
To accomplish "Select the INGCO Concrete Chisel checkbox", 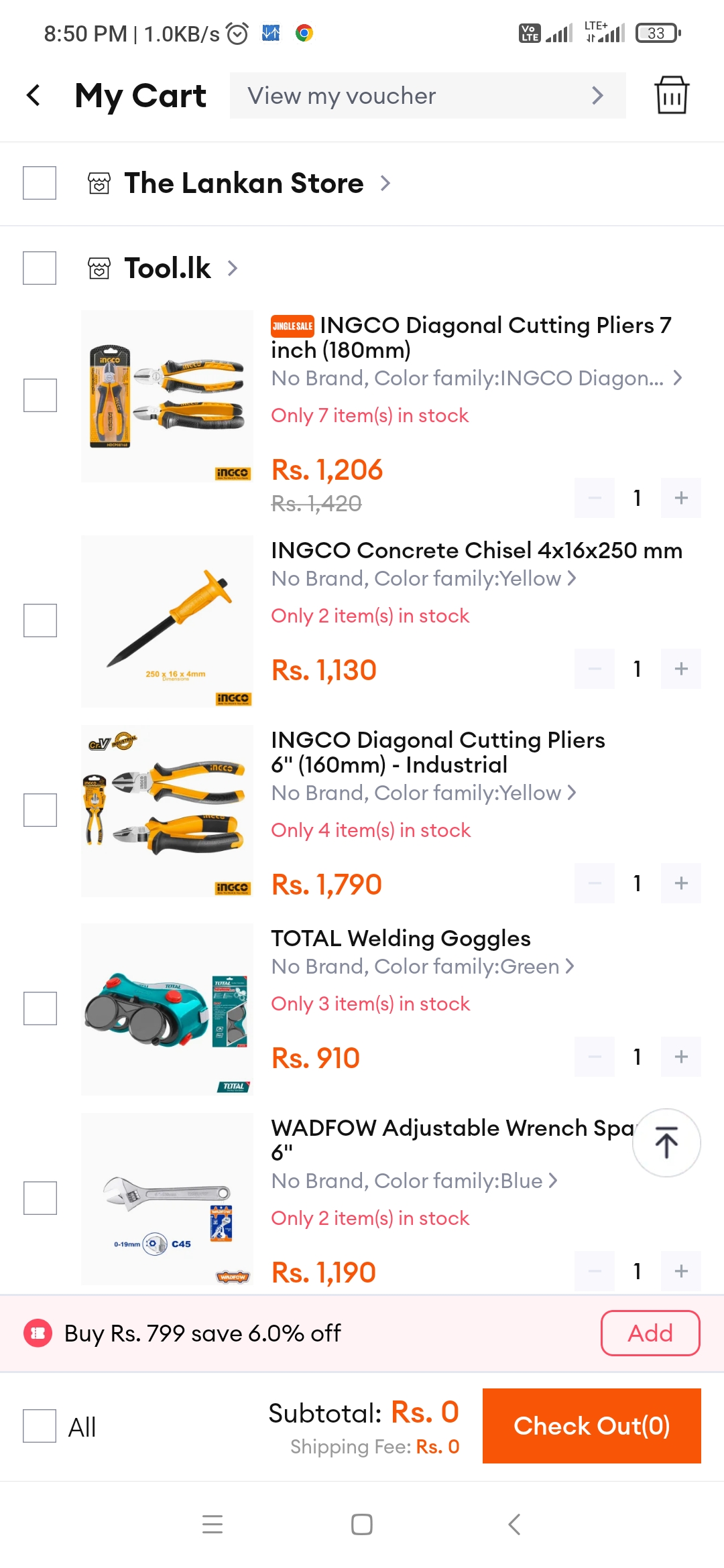I will [40, 620].
